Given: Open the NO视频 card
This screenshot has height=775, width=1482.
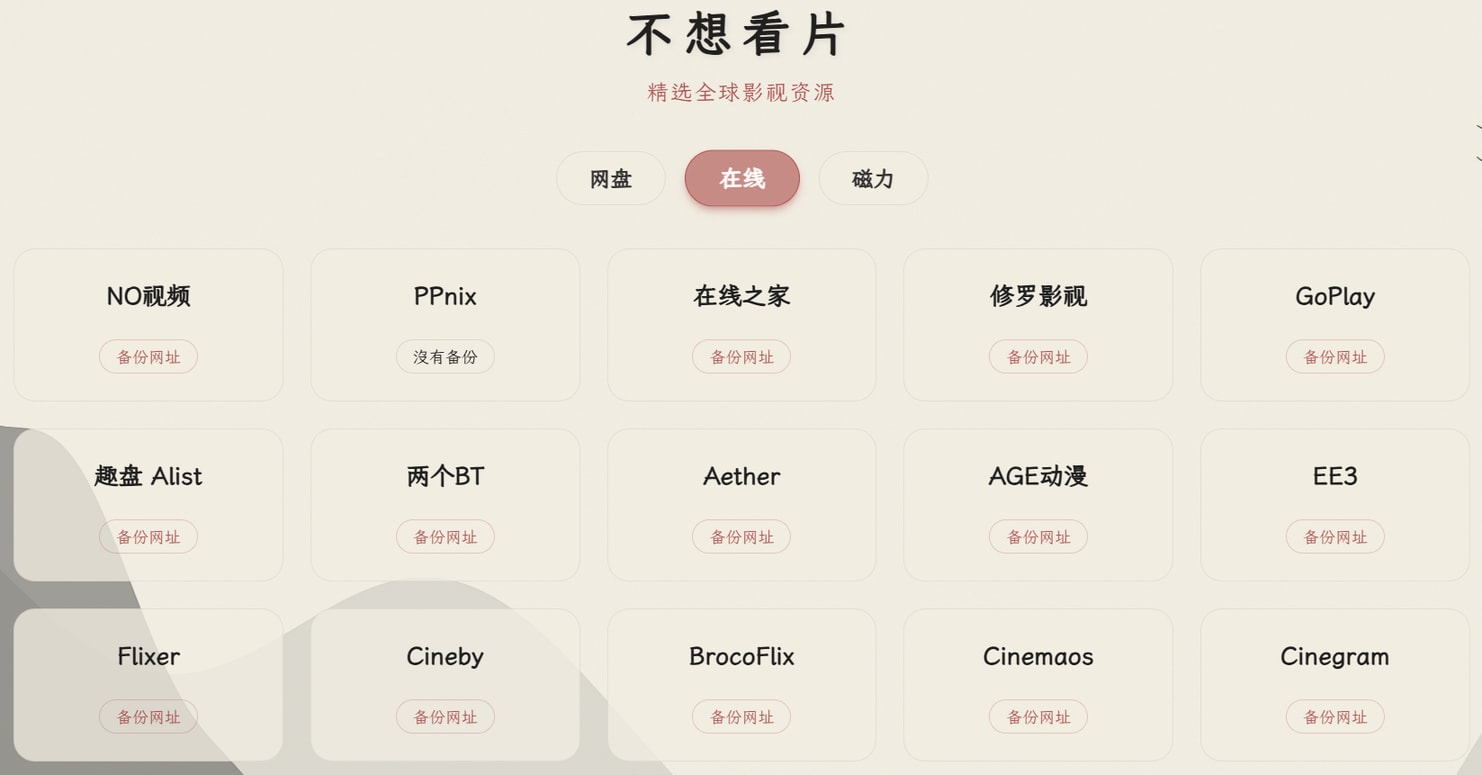Looking at the screenshot, I should pos(148,296).
